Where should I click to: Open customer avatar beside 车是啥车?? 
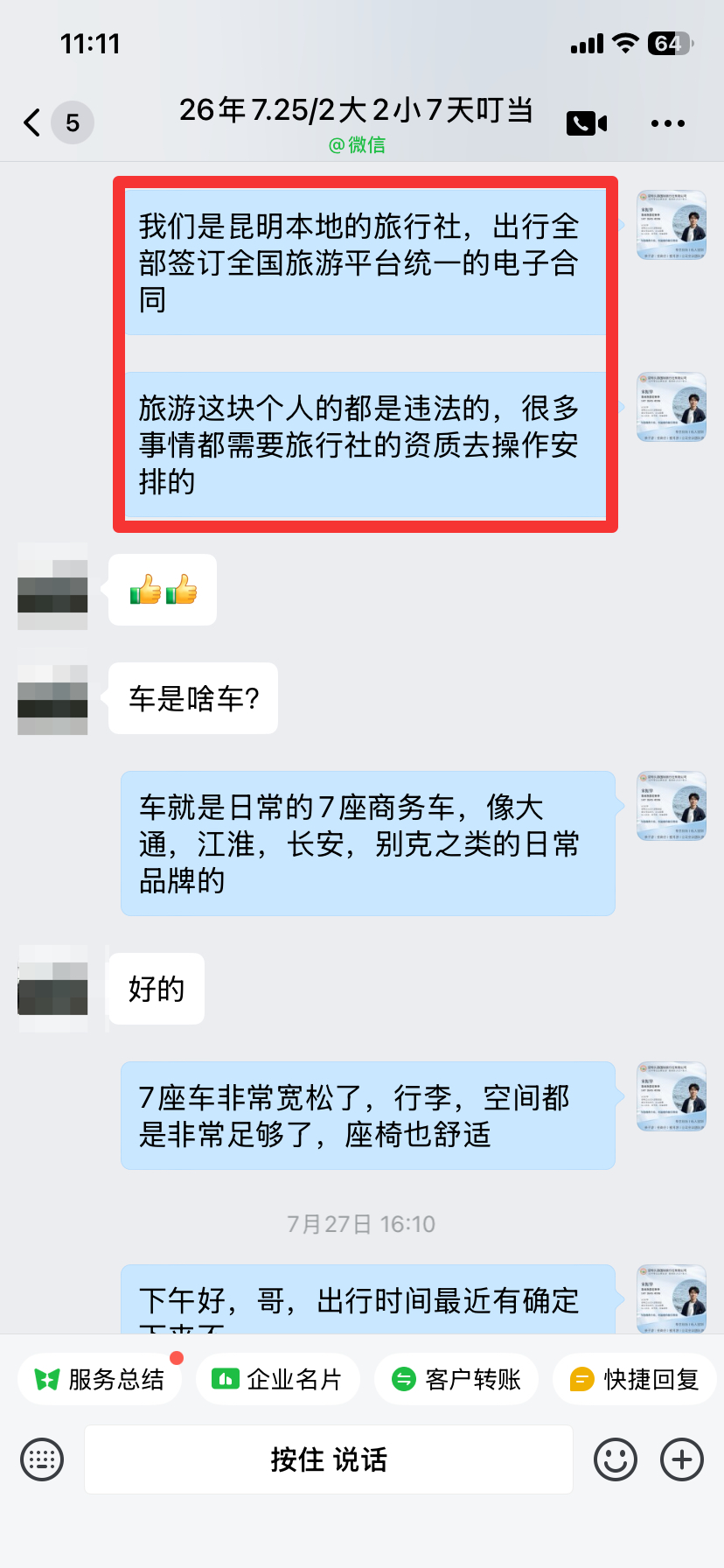[x=52, y=697]
